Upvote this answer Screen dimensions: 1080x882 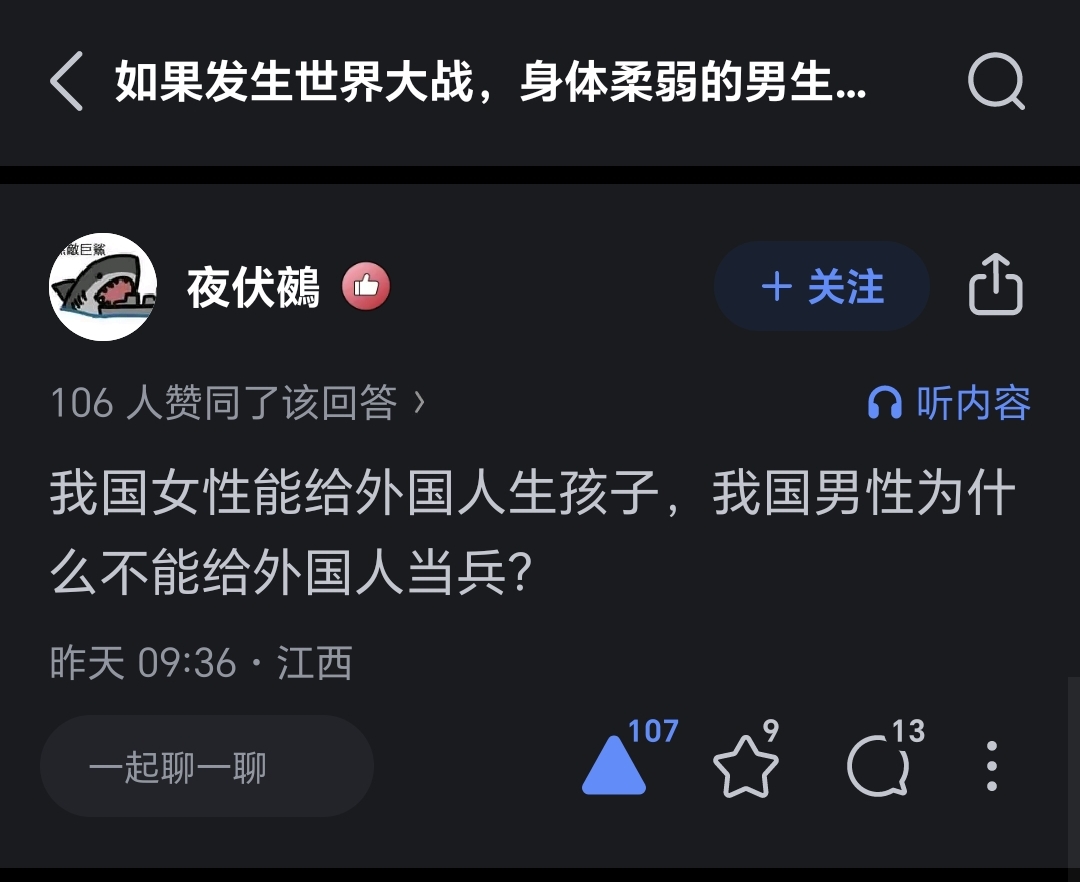click(614, 766)
